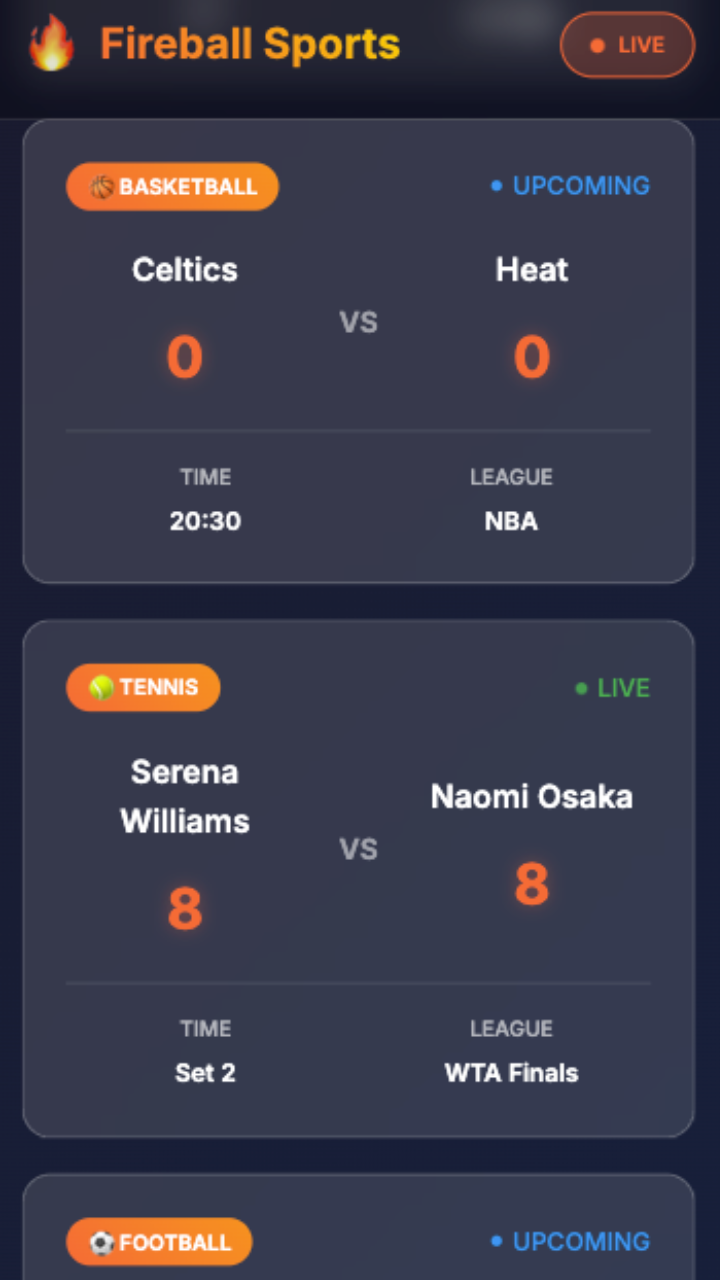Select the Football category chip
This screenshot has height=1280, width=720.
click(159, 1242)
